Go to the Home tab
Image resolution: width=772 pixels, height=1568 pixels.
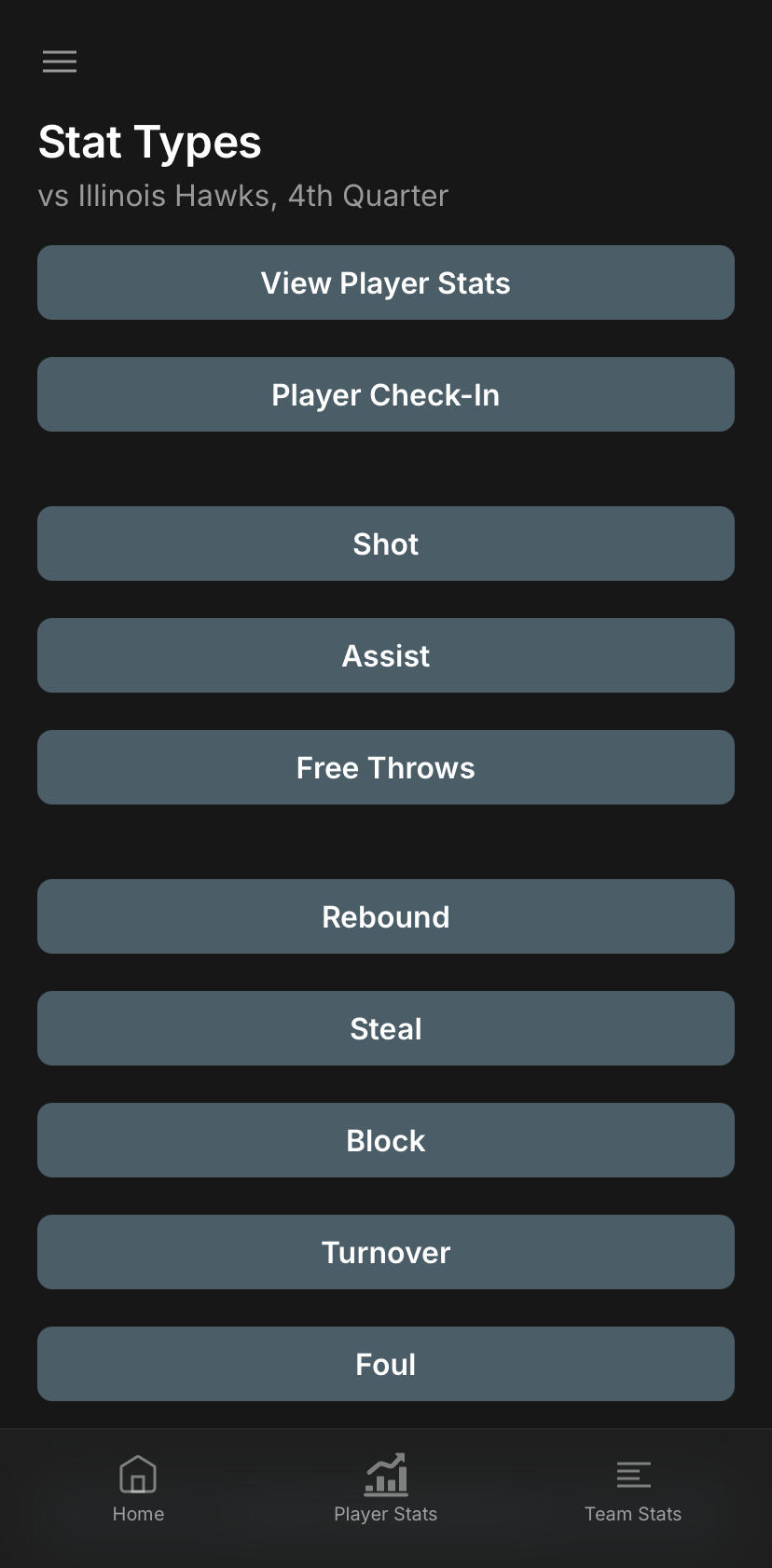click(138, 1489)
